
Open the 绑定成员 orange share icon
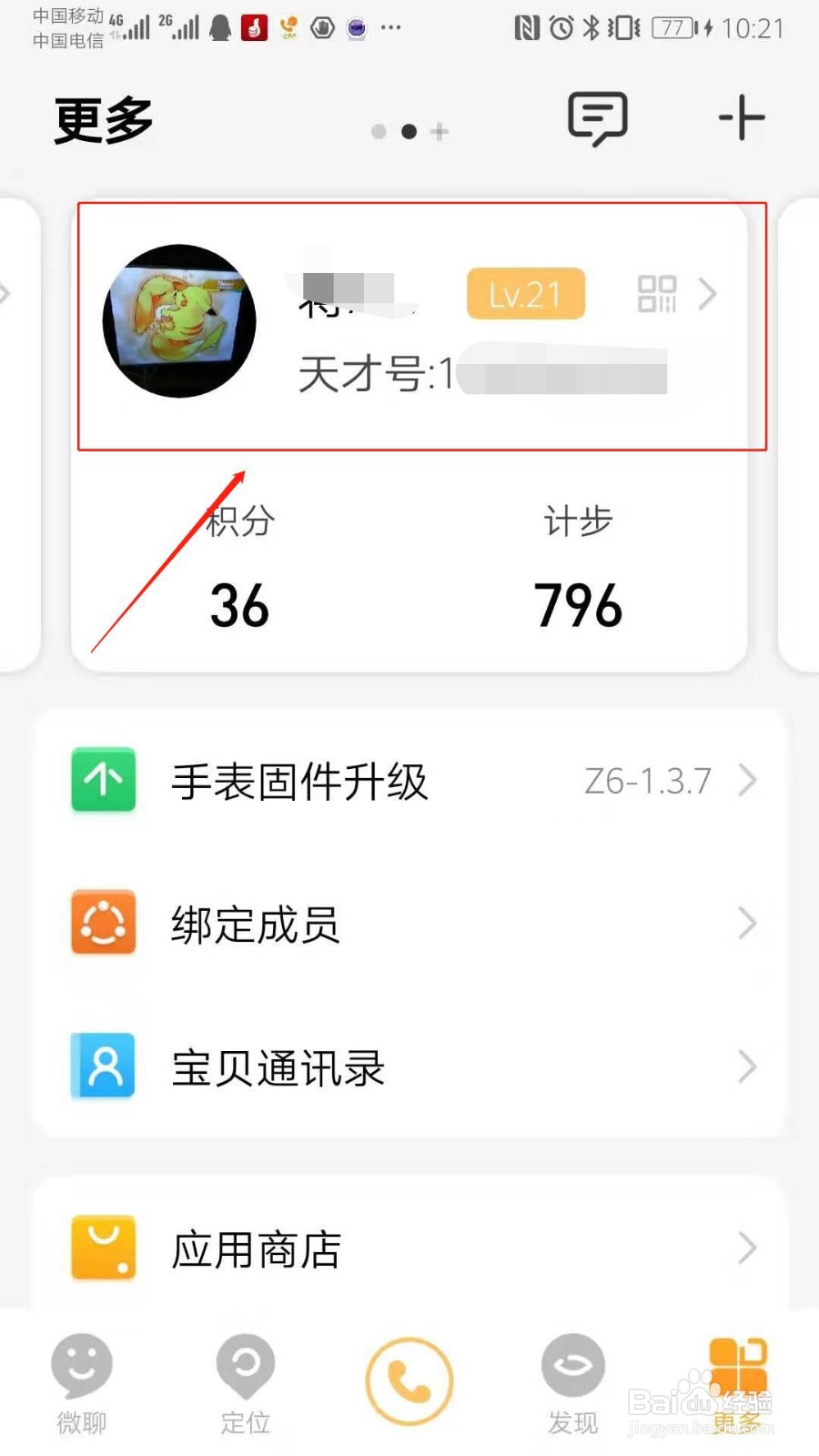point(102,924)
